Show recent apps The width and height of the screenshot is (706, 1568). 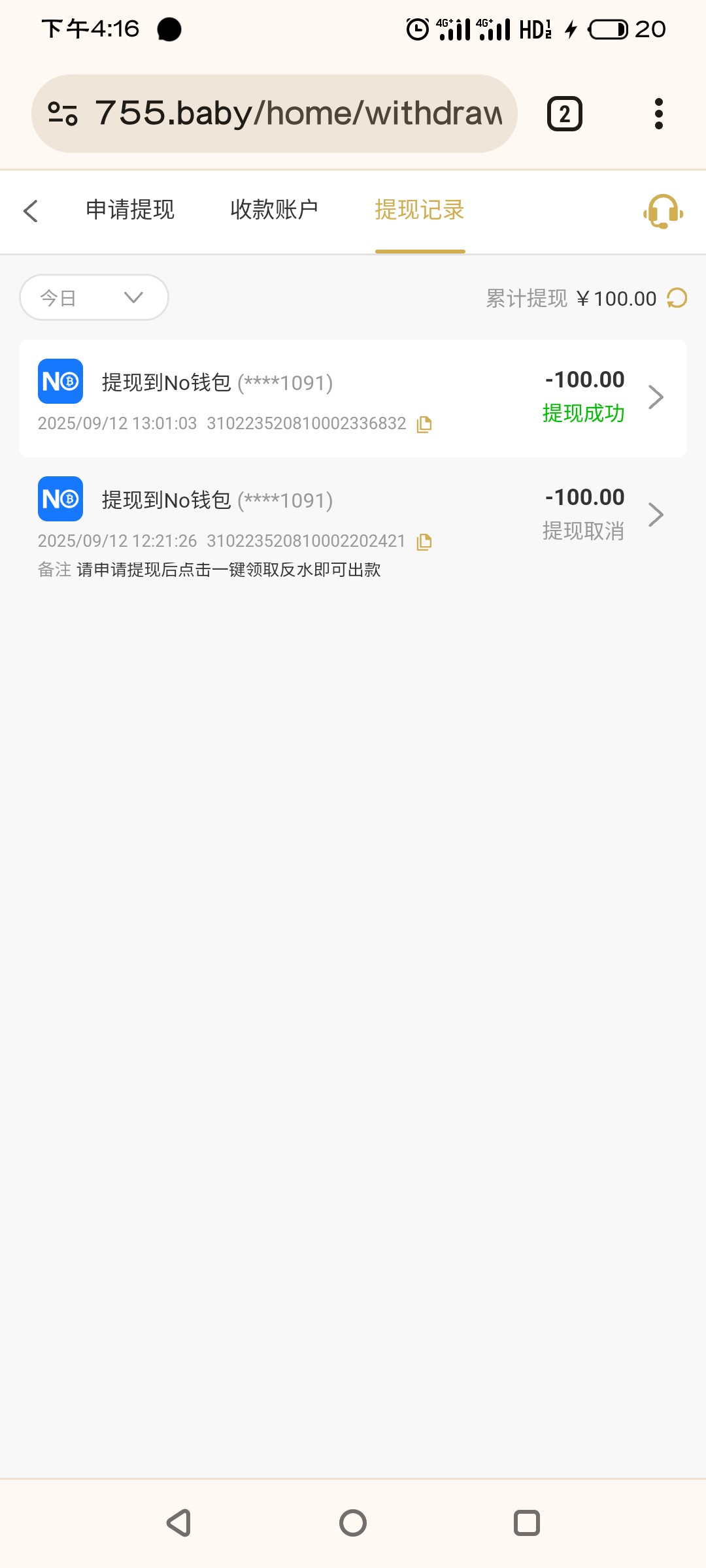click(527, 1523)
